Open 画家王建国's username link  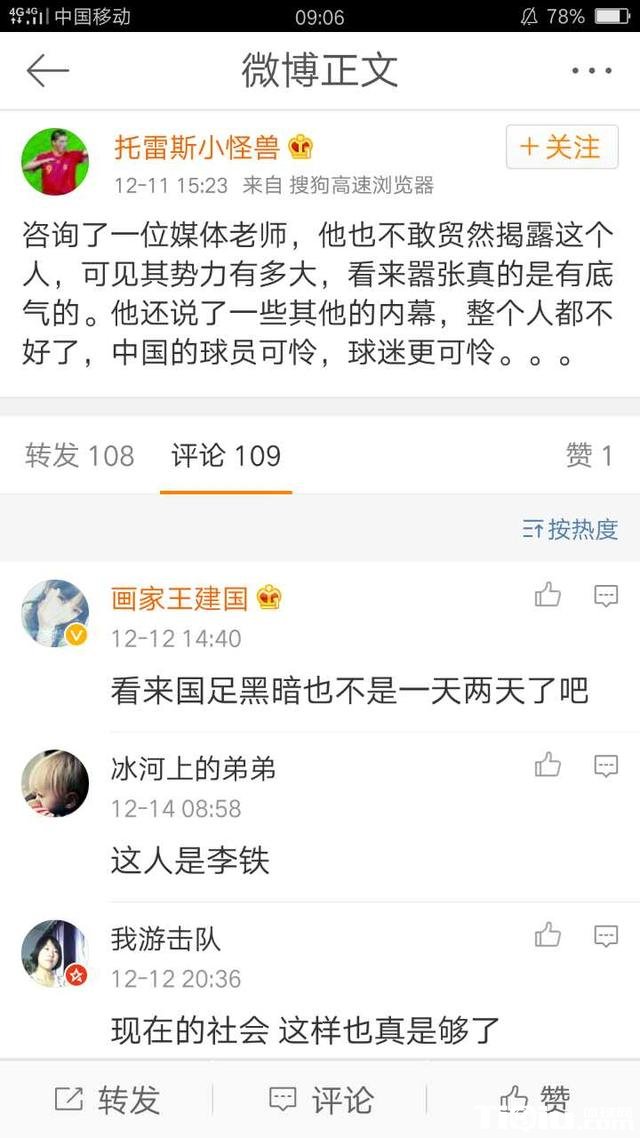click(180, 599)
